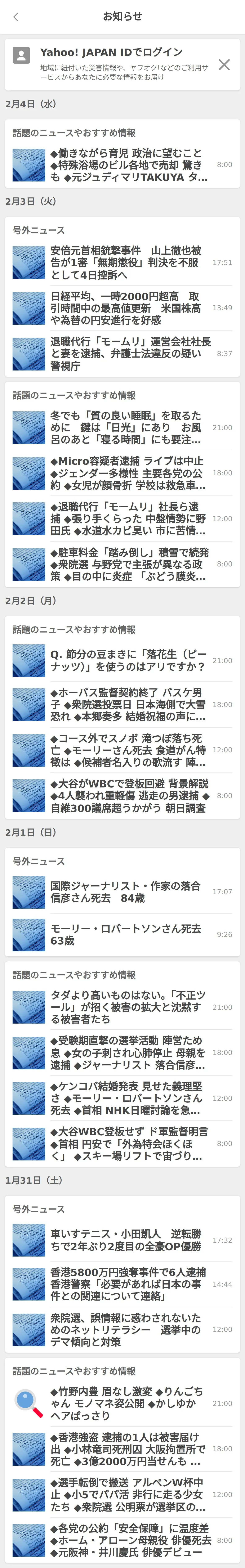Go back from the お知らせ screen
The width and height of the screenshot is (245, 1568).
[x=16, y=17]
